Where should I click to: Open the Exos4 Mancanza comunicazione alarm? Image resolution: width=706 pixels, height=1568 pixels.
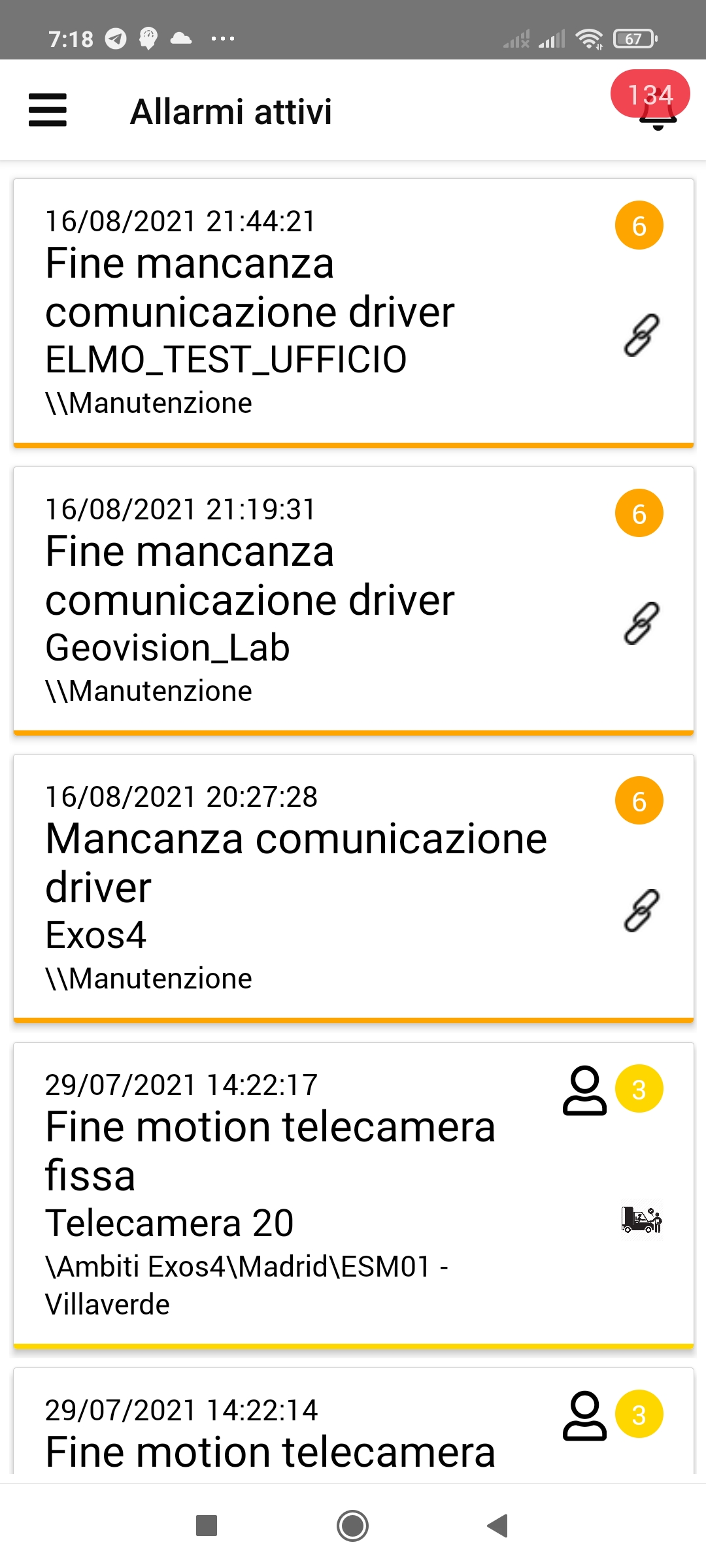pos(353,889)
